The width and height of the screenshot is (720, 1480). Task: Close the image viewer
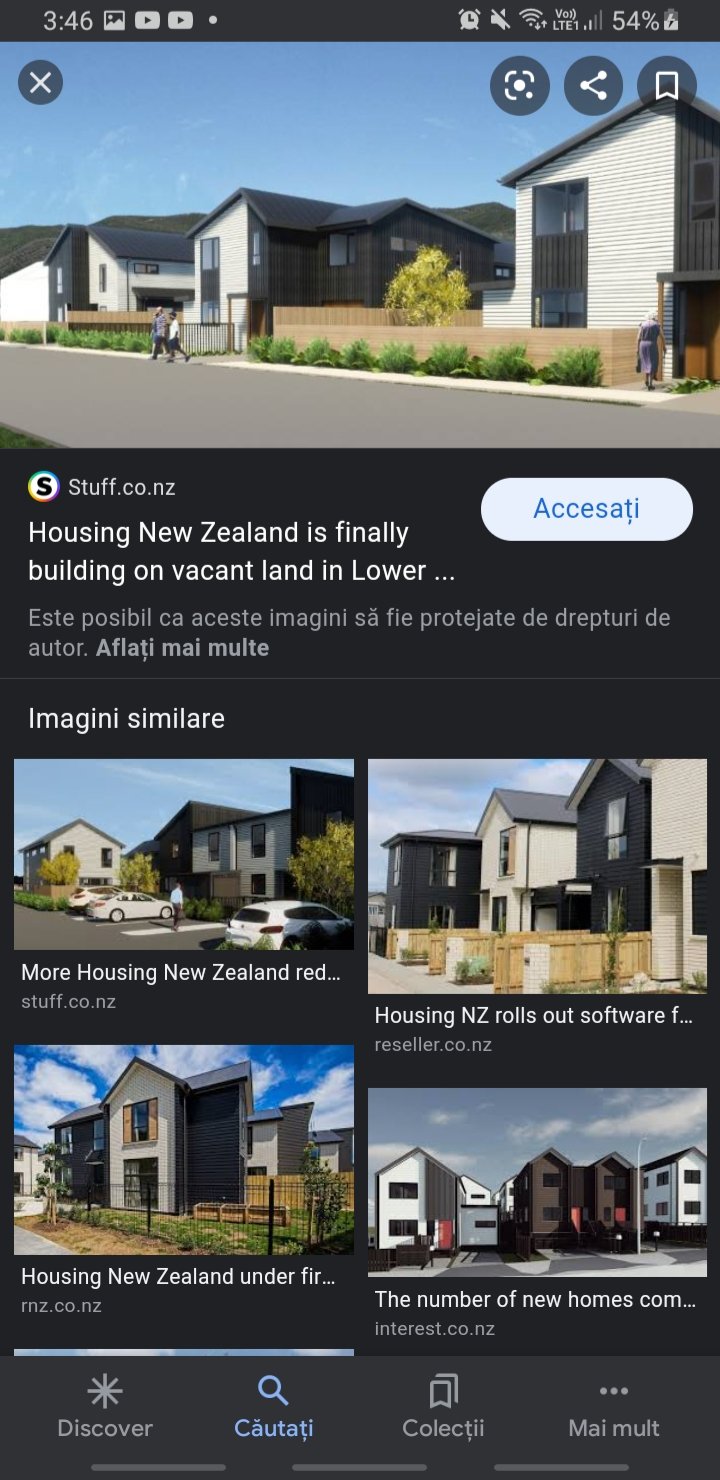click(x=40, y=83)
